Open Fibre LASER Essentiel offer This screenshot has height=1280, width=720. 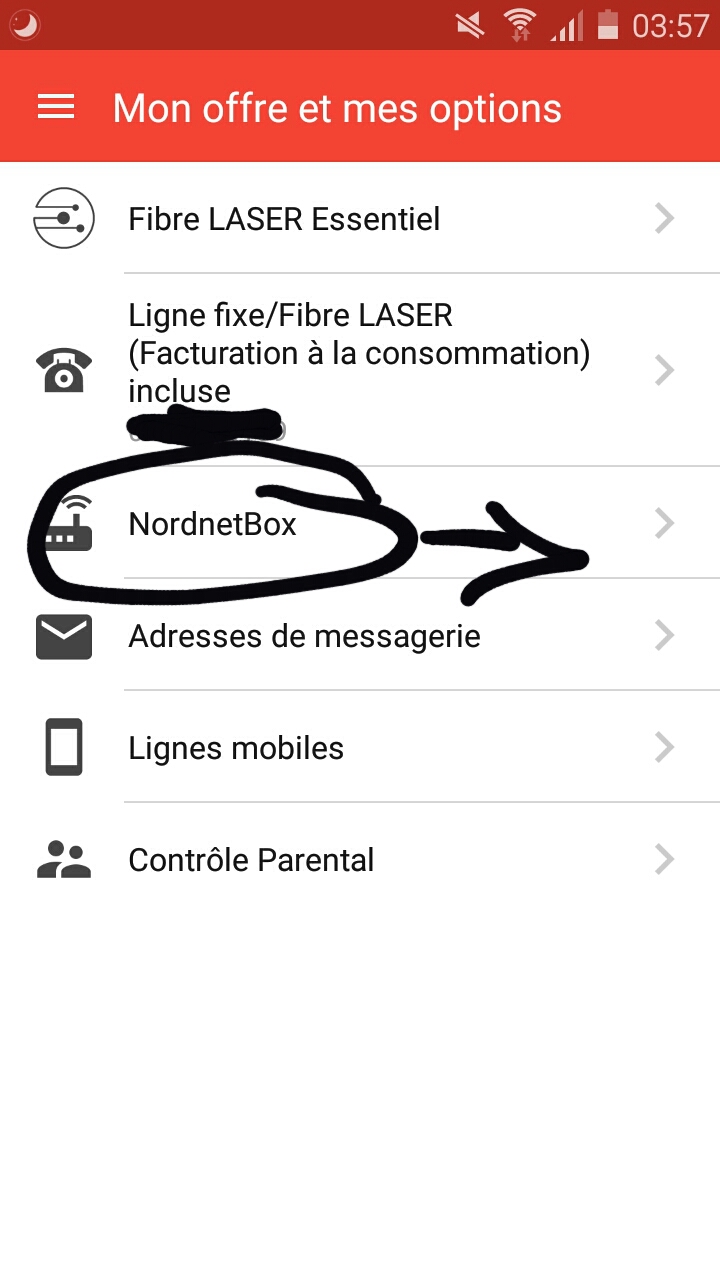click(x=360, y=218)
